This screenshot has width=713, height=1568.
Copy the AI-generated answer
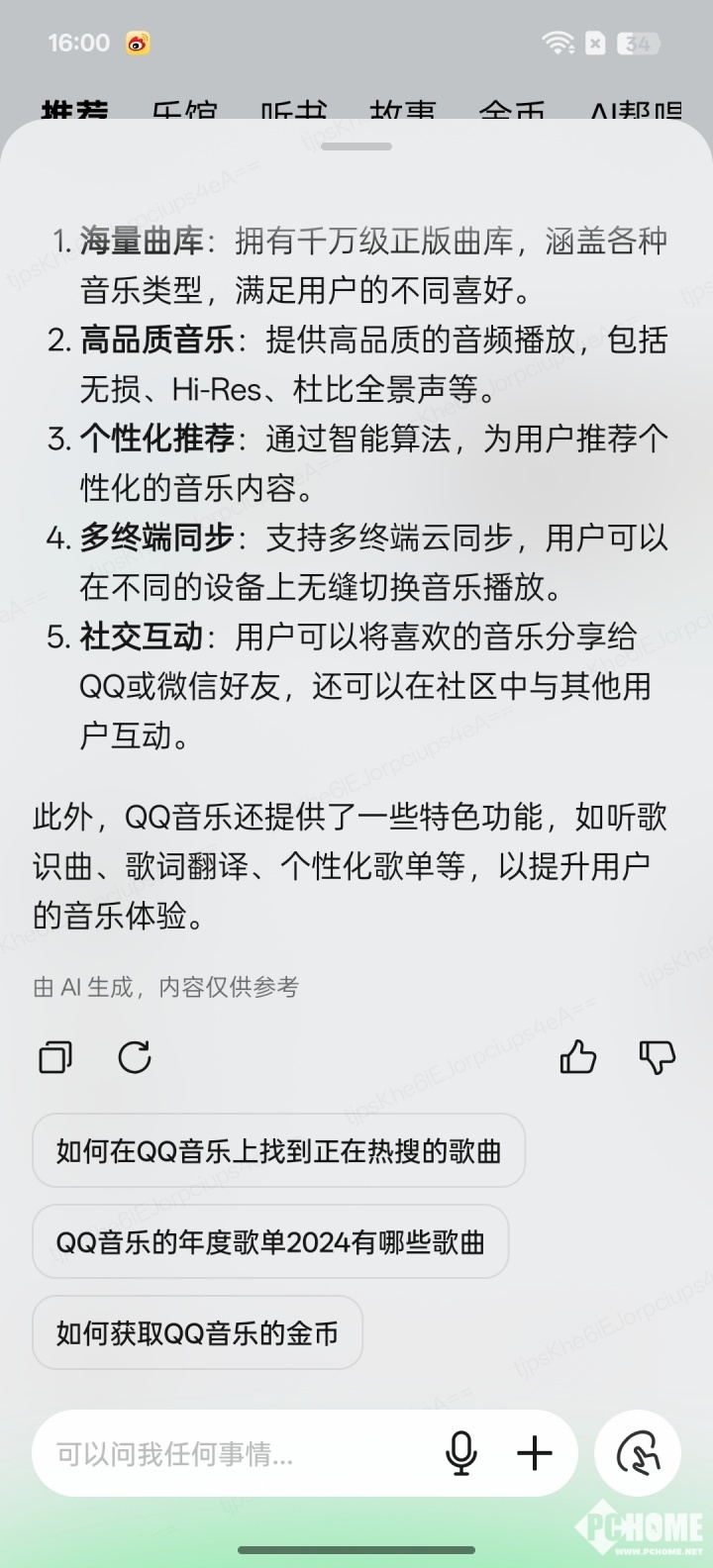(55, 1057)
